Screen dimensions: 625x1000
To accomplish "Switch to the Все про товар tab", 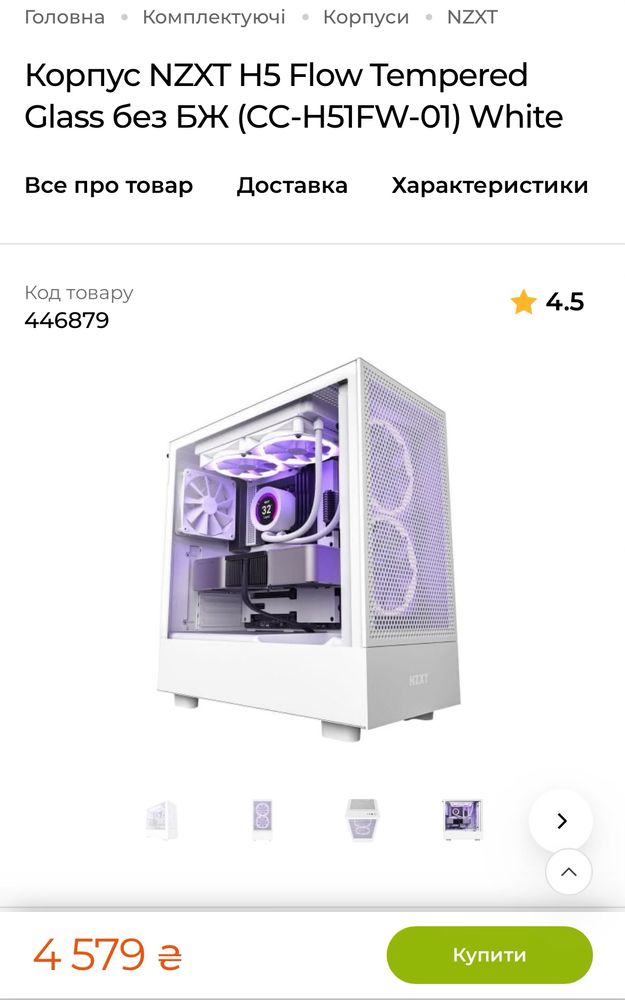I will 109,185.
